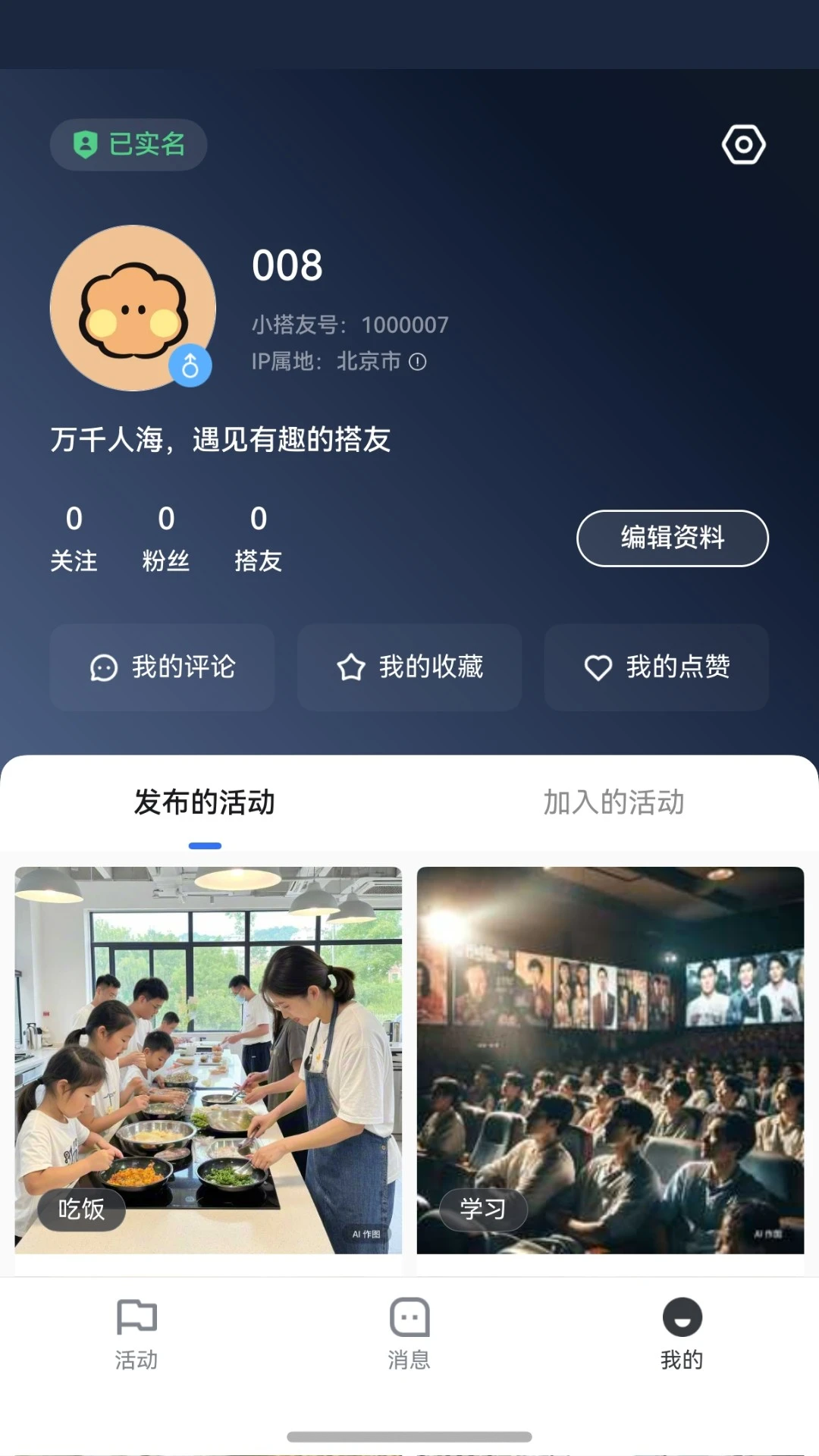Open 我的收藏
819x1456 pixels.
(409, 667)
